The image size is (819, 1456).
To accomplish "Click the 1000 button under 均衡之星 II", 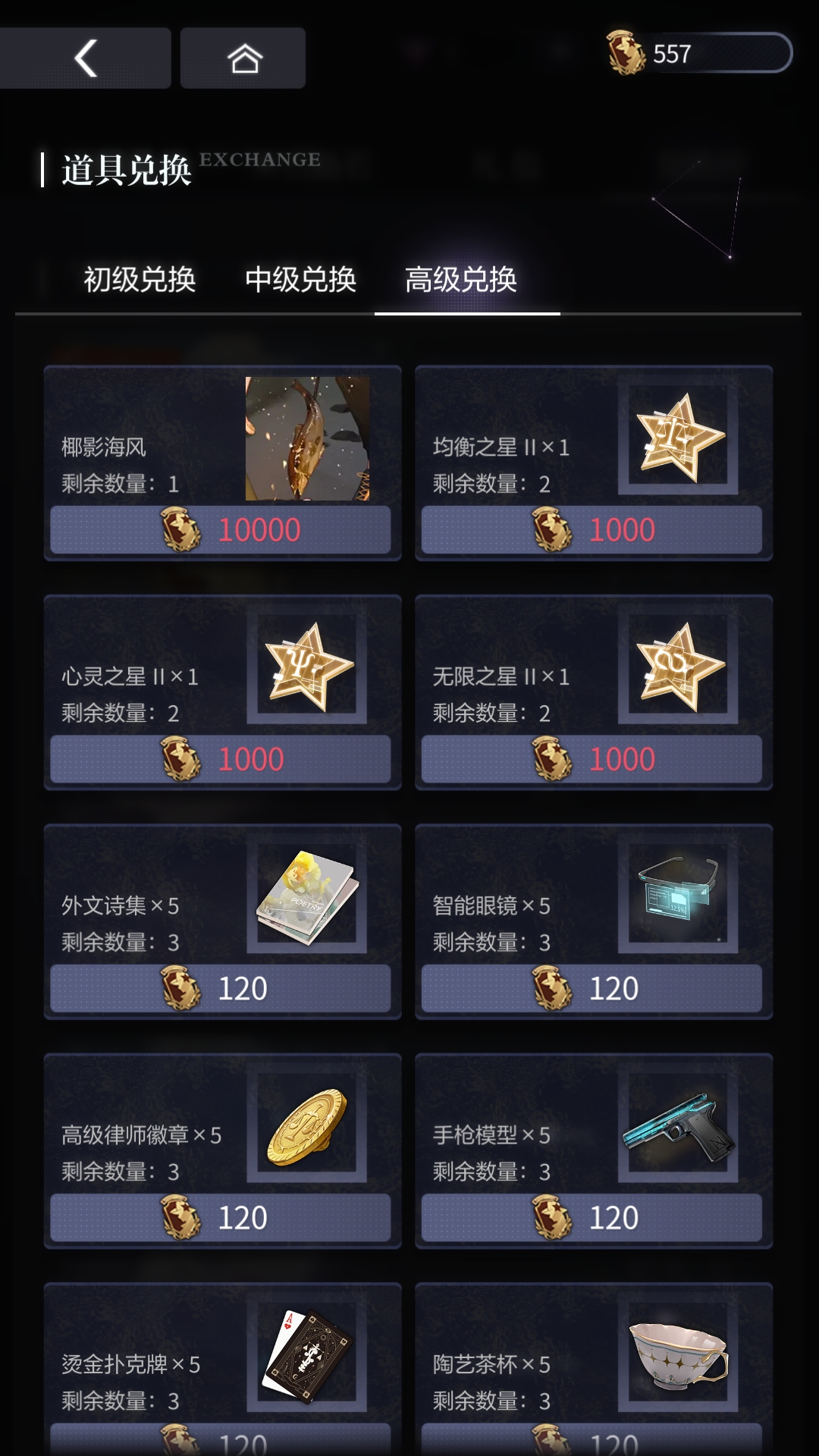I will pyautogui.click(x=593, y=532).
